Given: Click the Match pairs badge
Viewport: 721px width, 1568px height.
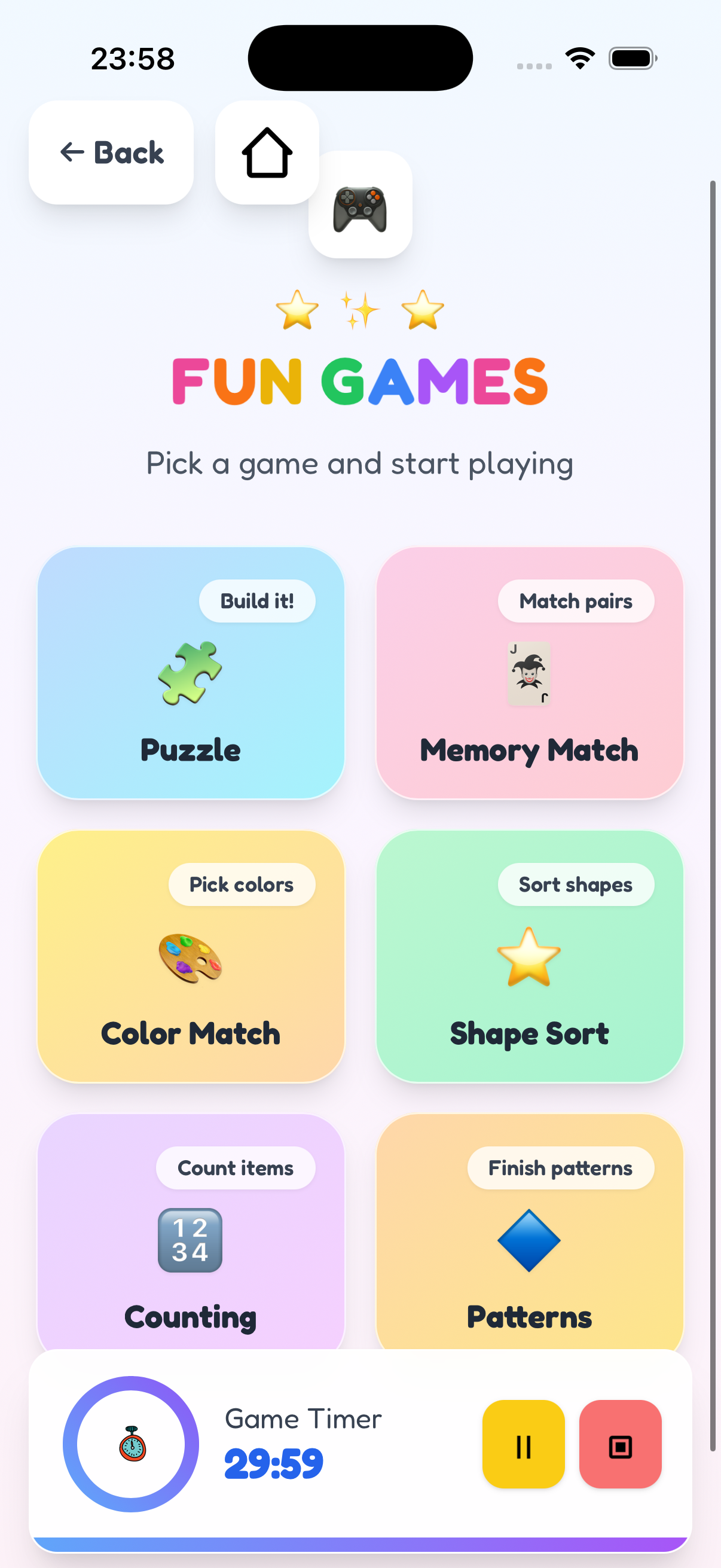Looking at the screenshot, I should pyautogui.click(x=575, y=601).
